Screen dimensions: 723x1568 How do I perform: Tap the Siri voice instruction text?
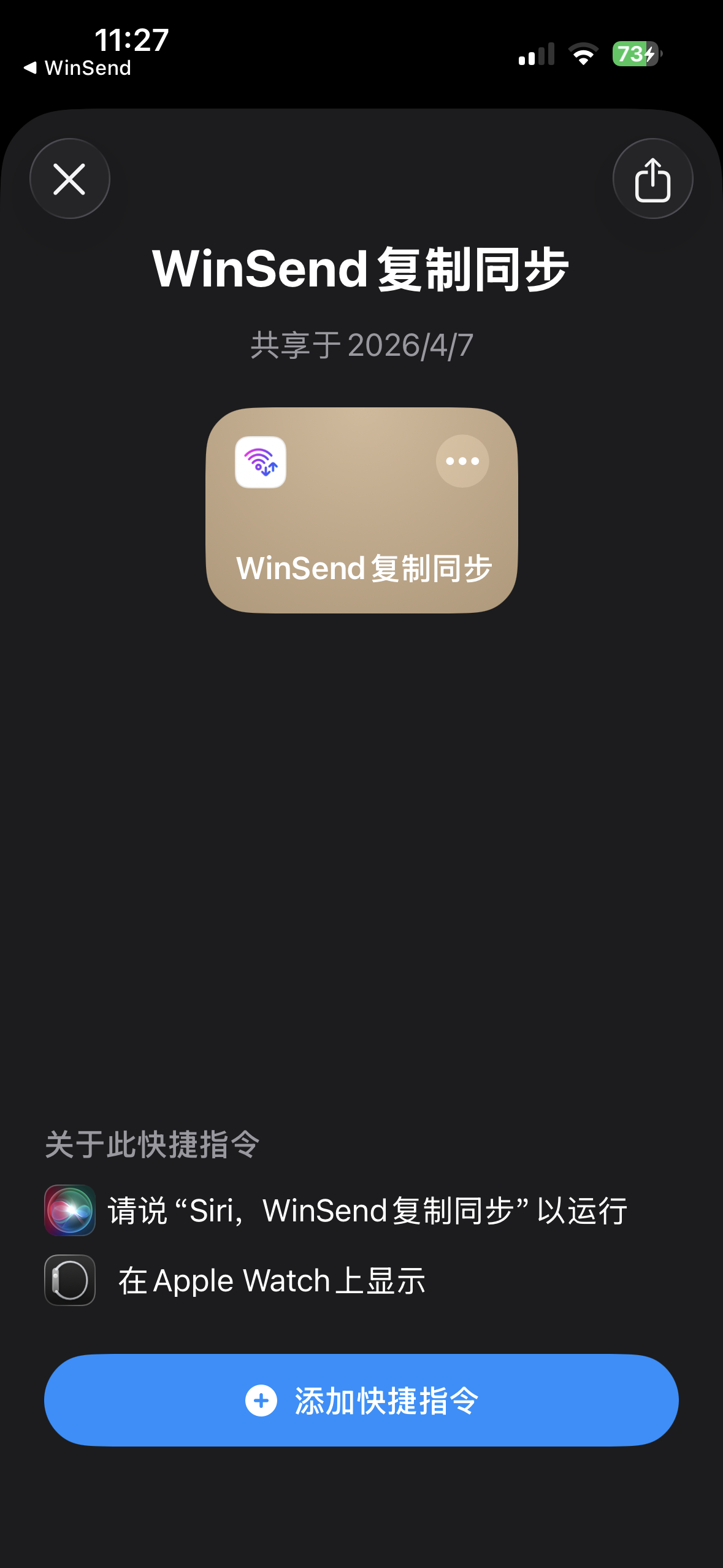[x=367, y=1210]
